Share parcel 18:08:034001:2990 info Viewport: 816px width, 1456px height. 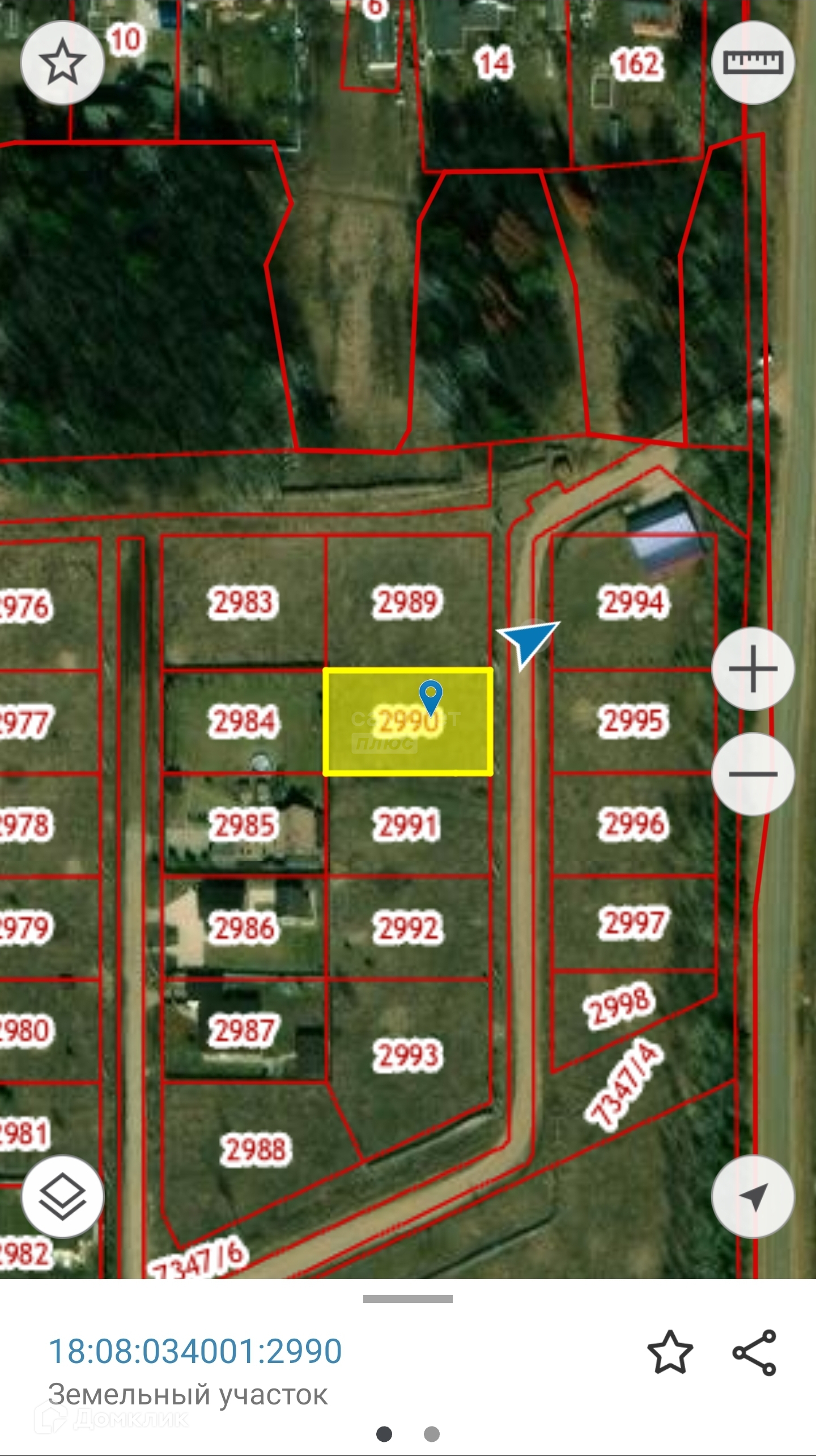(754, 1352)
